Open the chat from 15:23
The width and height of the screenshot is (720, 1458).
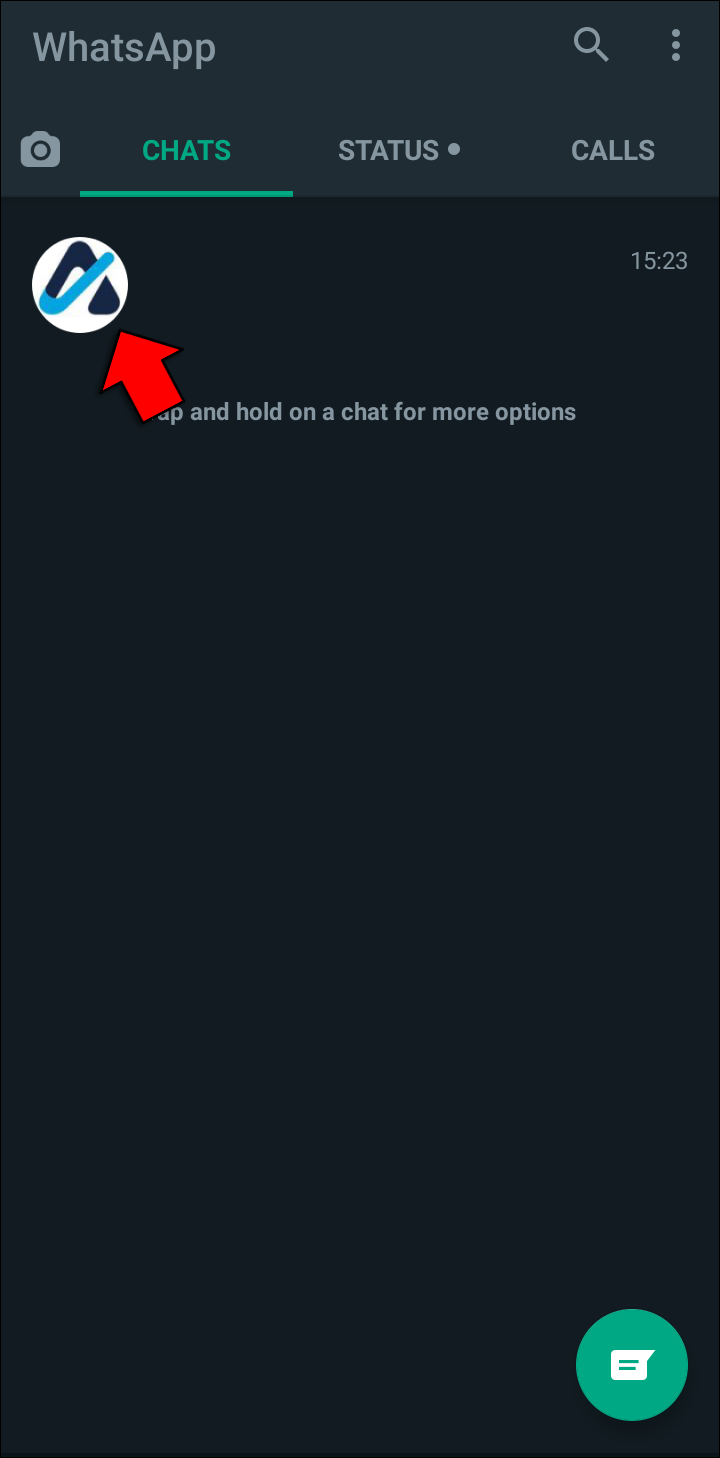tap(400, 285)
